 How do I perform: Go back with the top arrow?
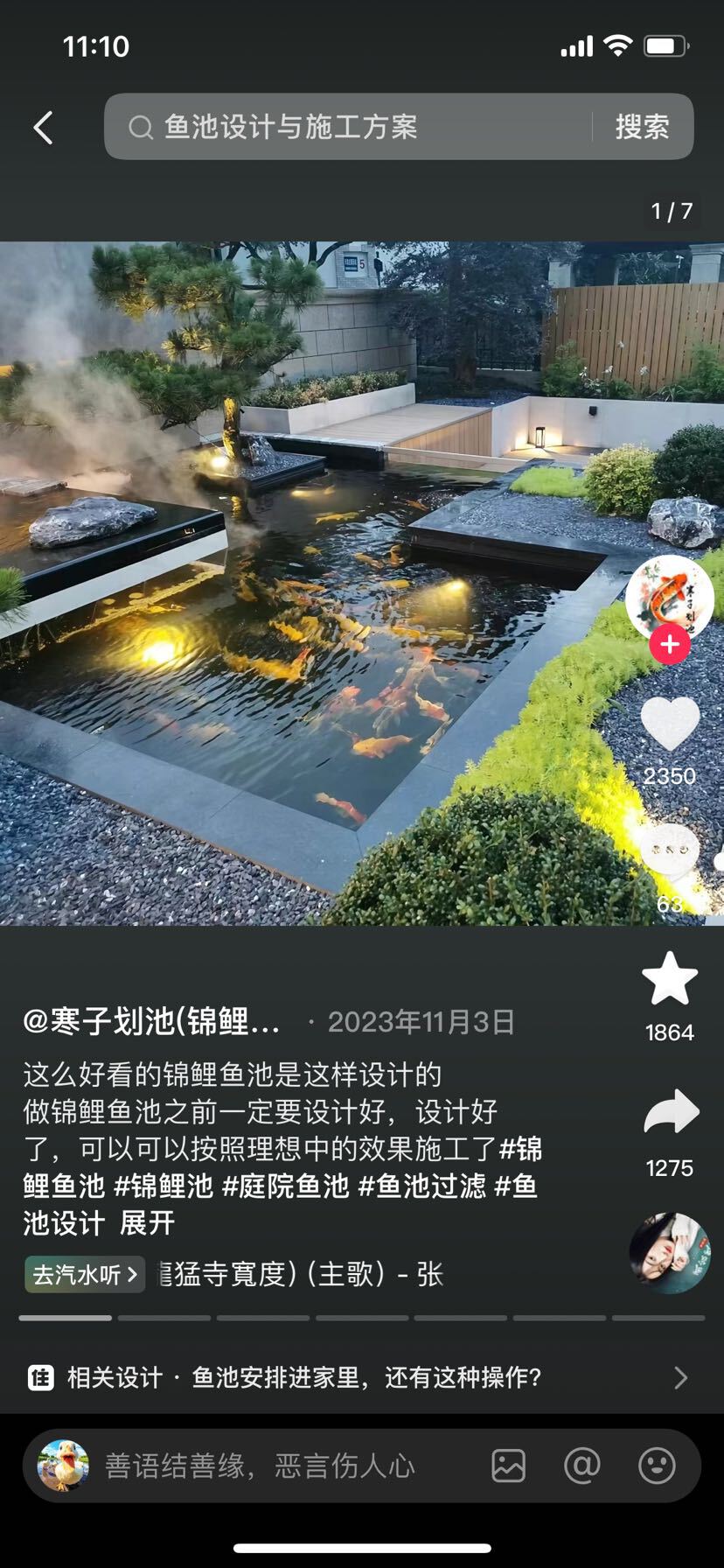point(43,128)
